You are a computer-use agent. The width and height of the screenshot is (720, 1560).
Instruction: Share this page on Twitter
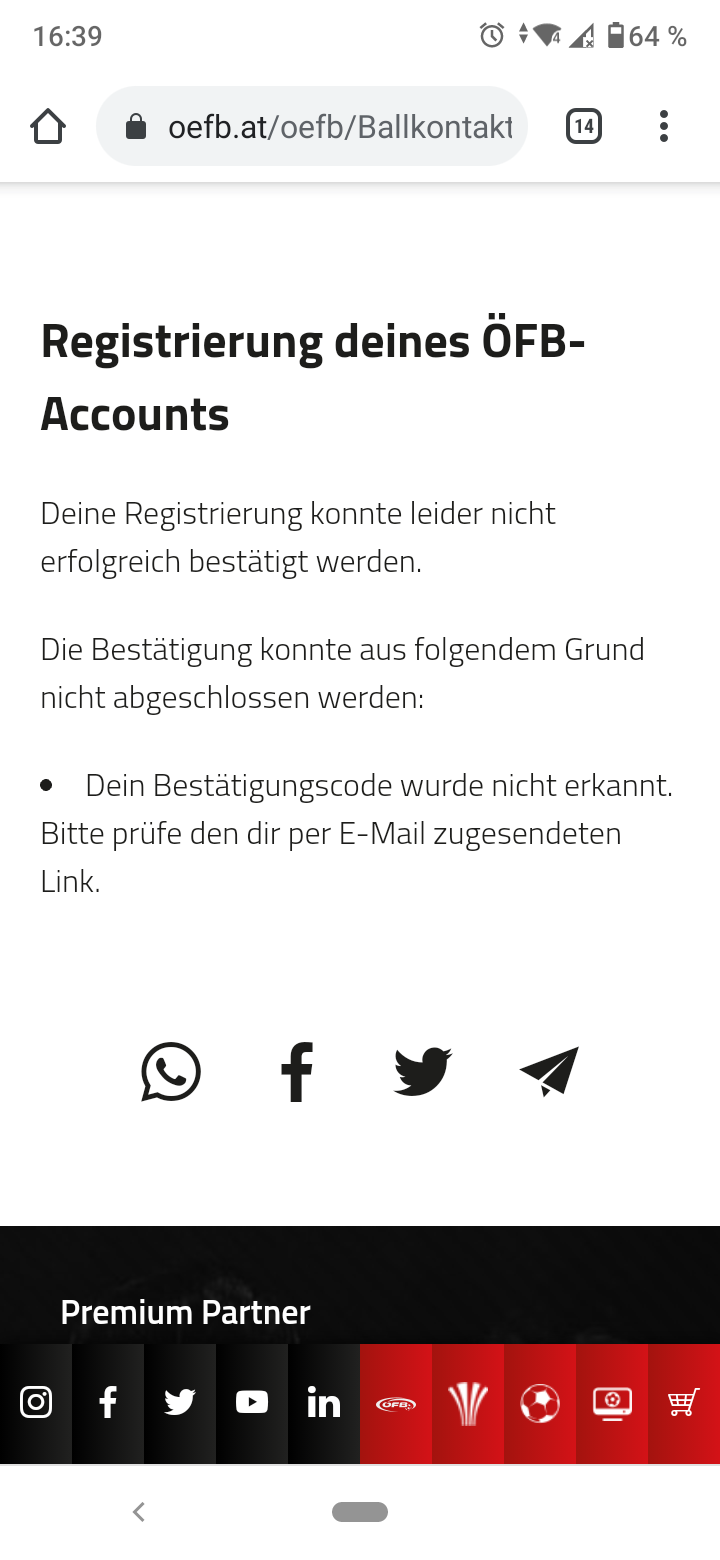pyautogui.click(x=423, y=1072)
